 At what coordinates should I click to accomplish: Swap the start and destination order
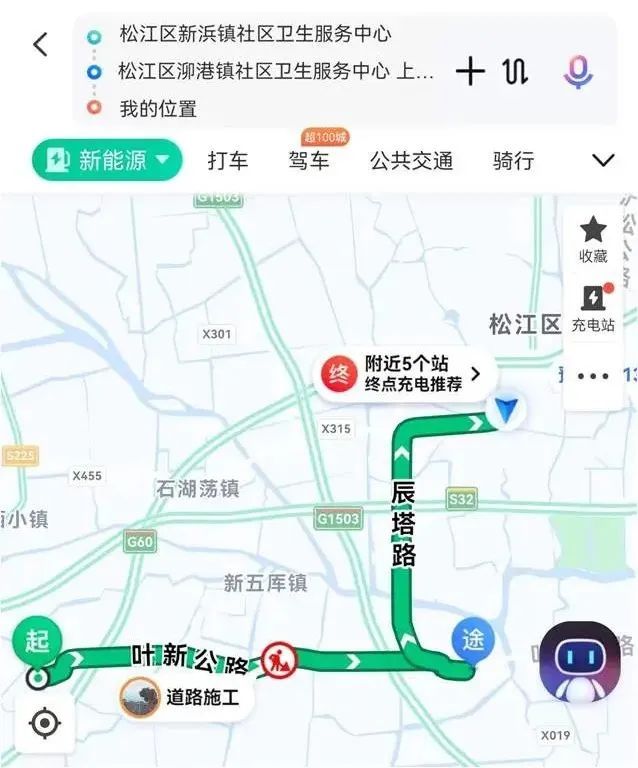tap(515, 72)
